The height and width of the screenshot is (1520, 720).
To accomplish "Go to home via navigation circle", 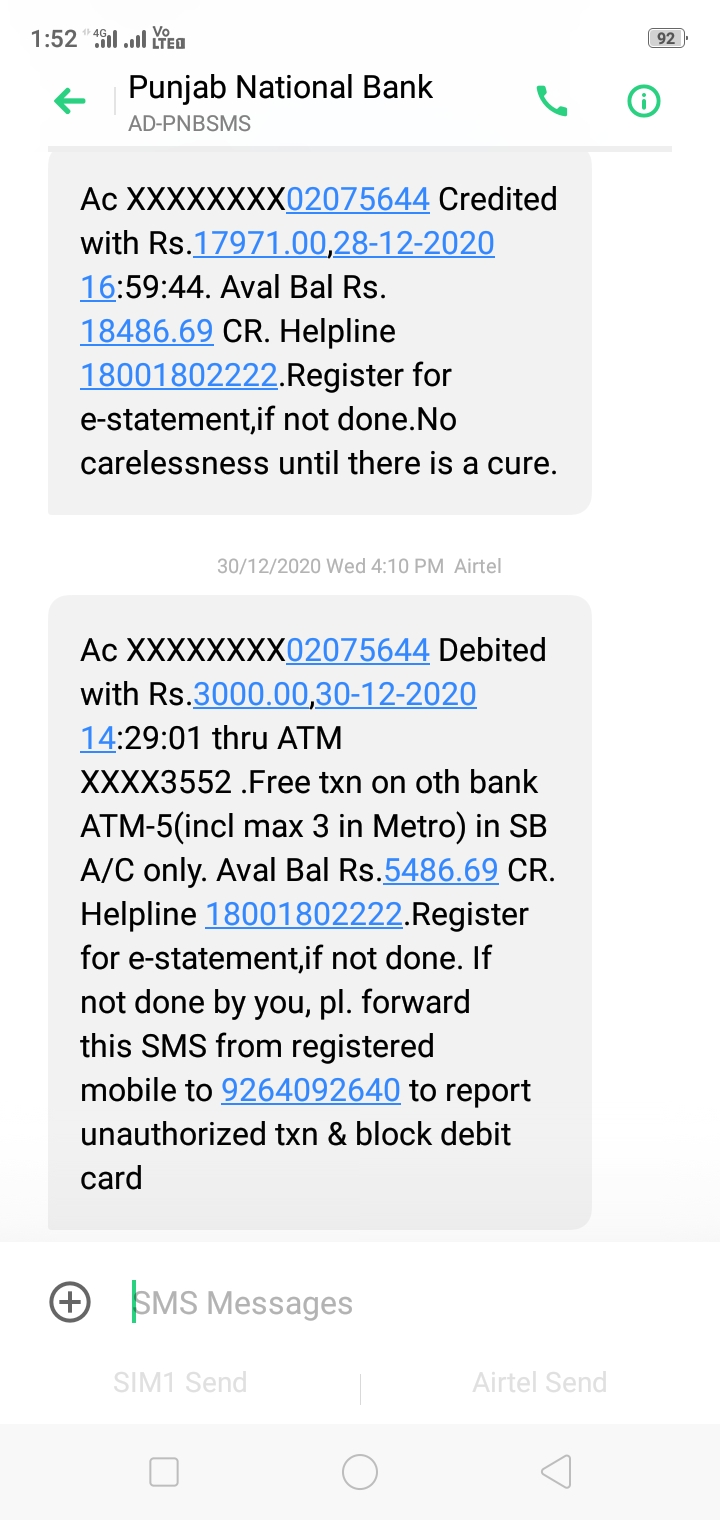I will click(x=360, y=1471).
